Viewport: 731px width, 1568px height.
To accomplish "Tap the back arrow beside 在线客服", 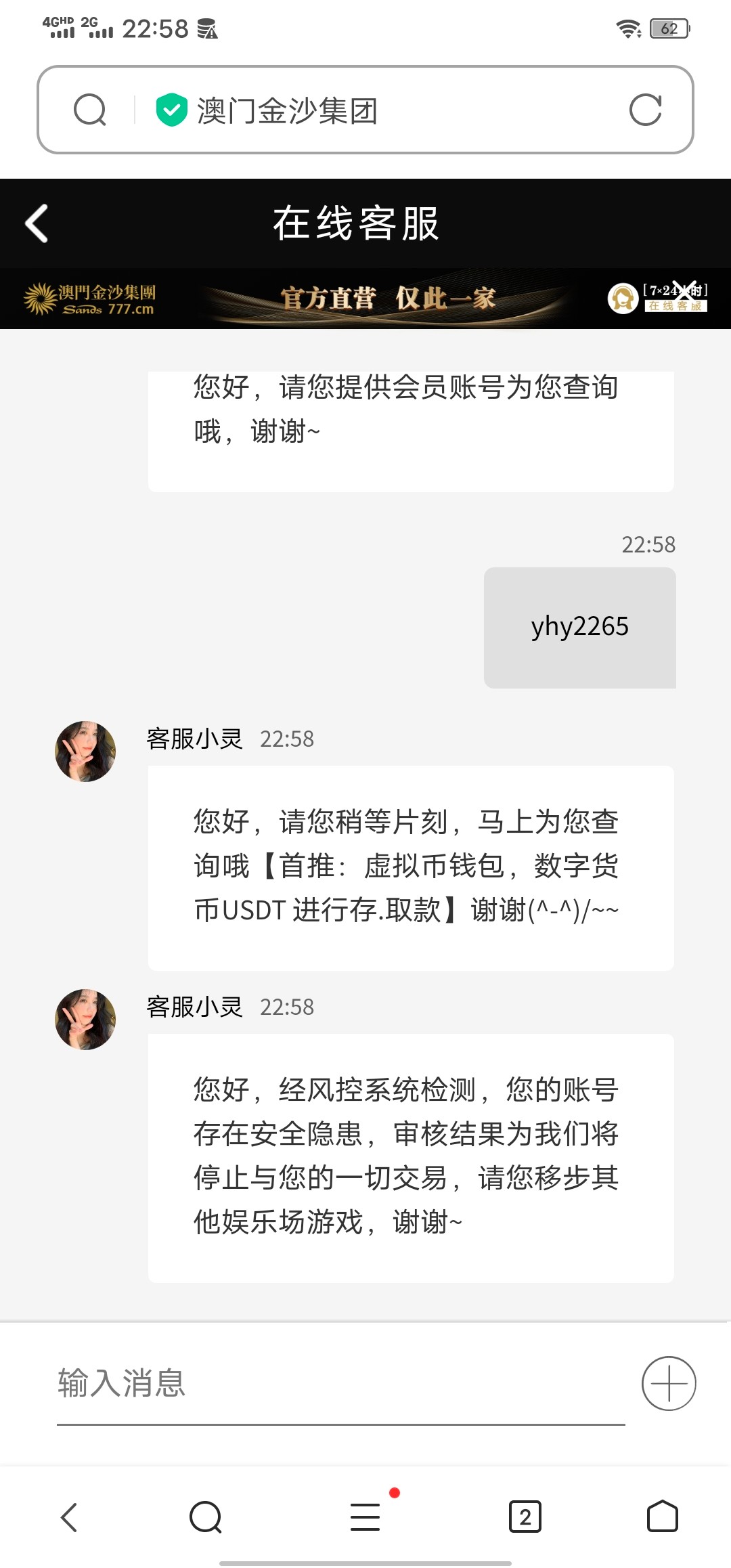I will (37, 223).
